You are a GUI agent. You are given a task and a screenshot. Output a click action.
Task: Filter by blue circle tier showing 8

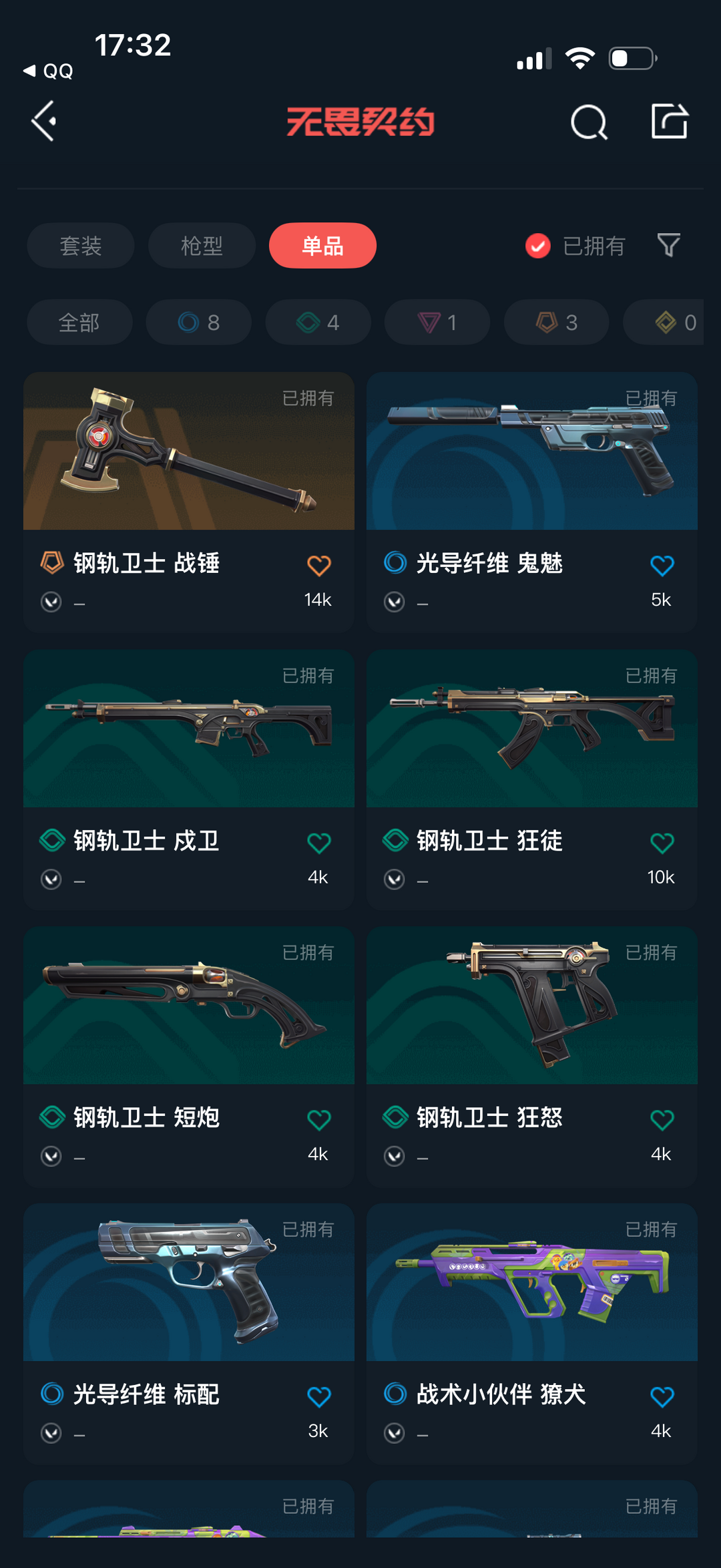coord(199,323)
